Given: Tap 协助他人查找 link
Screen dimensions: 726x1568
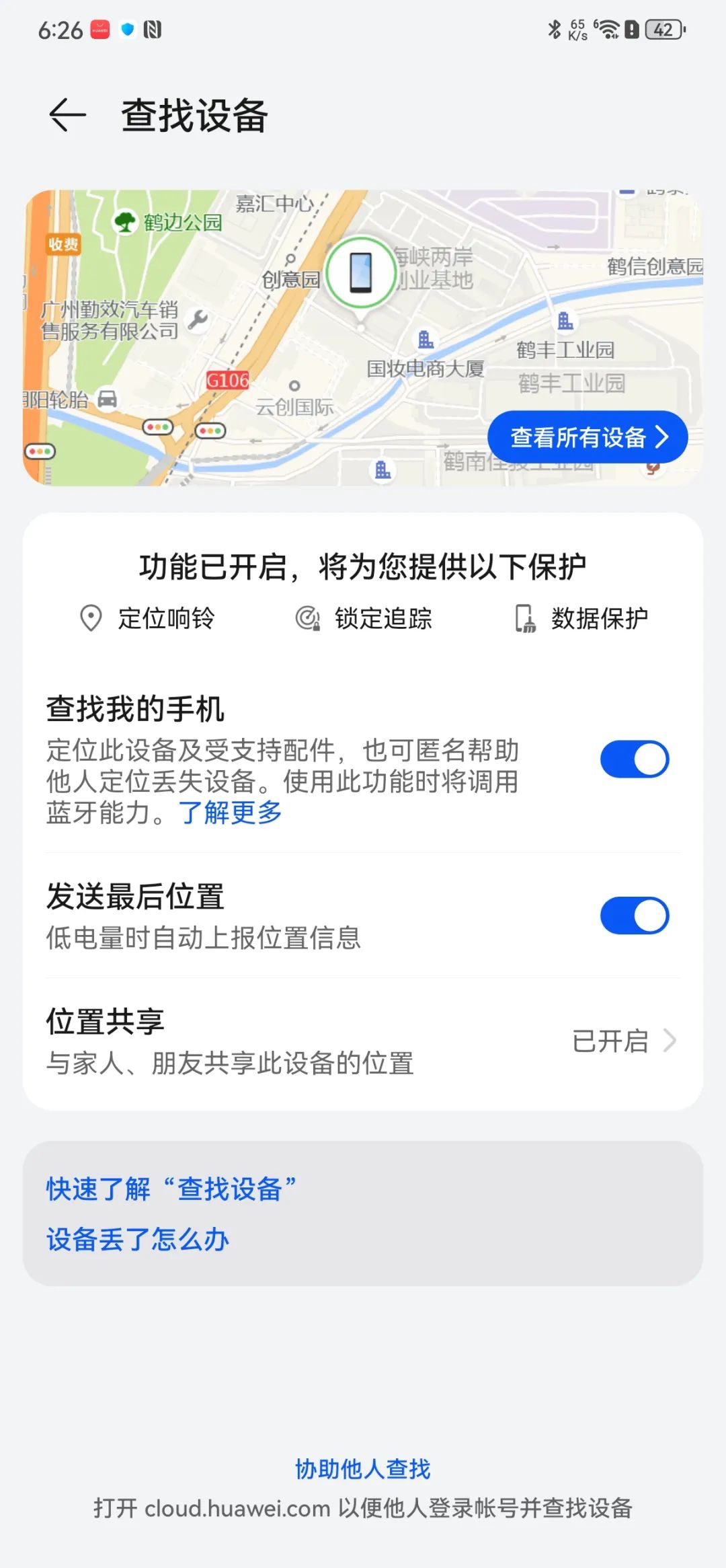Looking at the screenshot, I should coord(363,1468).
